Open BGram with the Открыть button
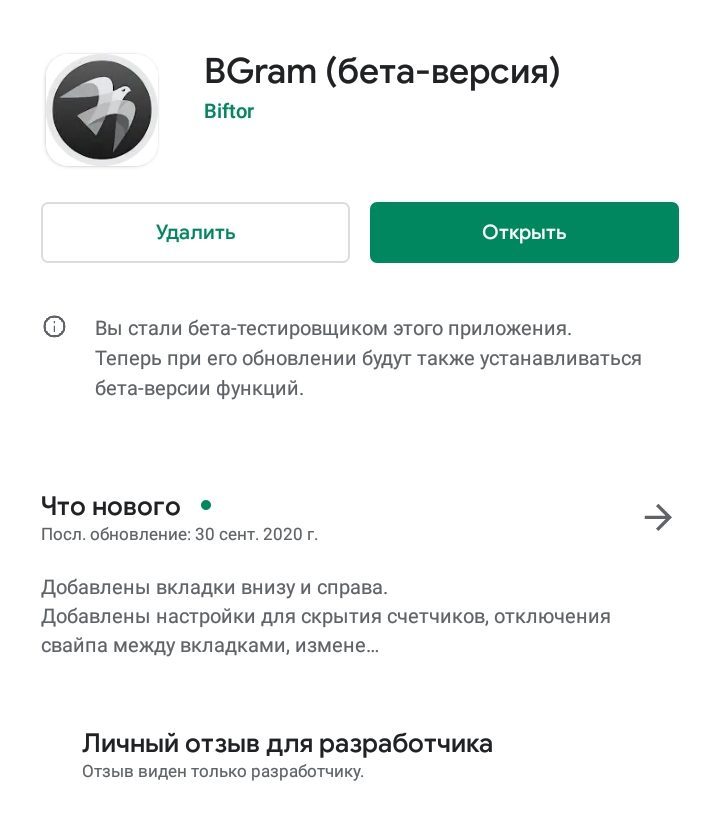This screenshot has width=720, height=814. click(x=524, y=233)
